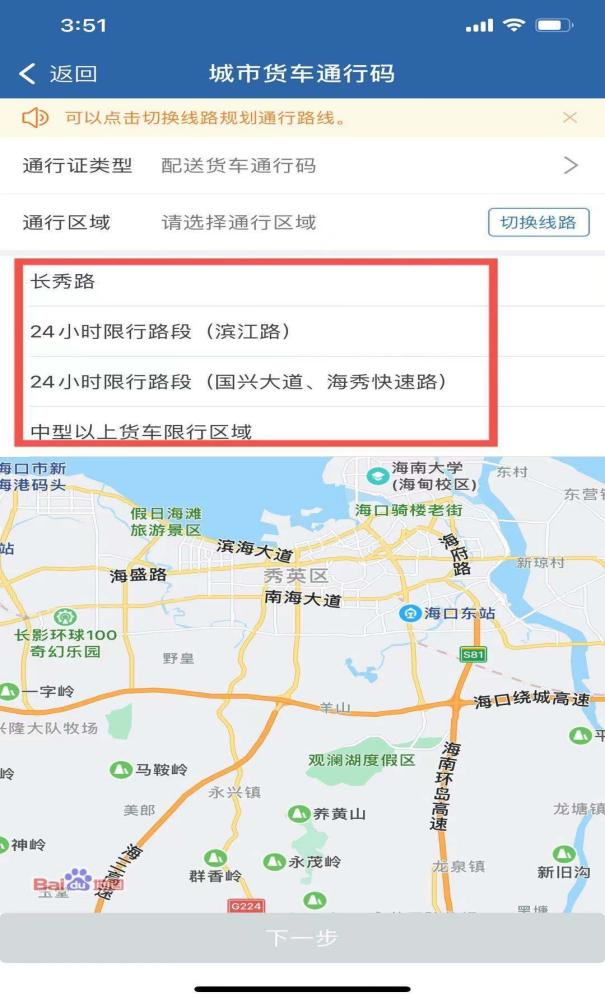Go back using the 返回 arrow
Image resolution: width=605 pixels, height=1001 pixels.
pos(57,73)
